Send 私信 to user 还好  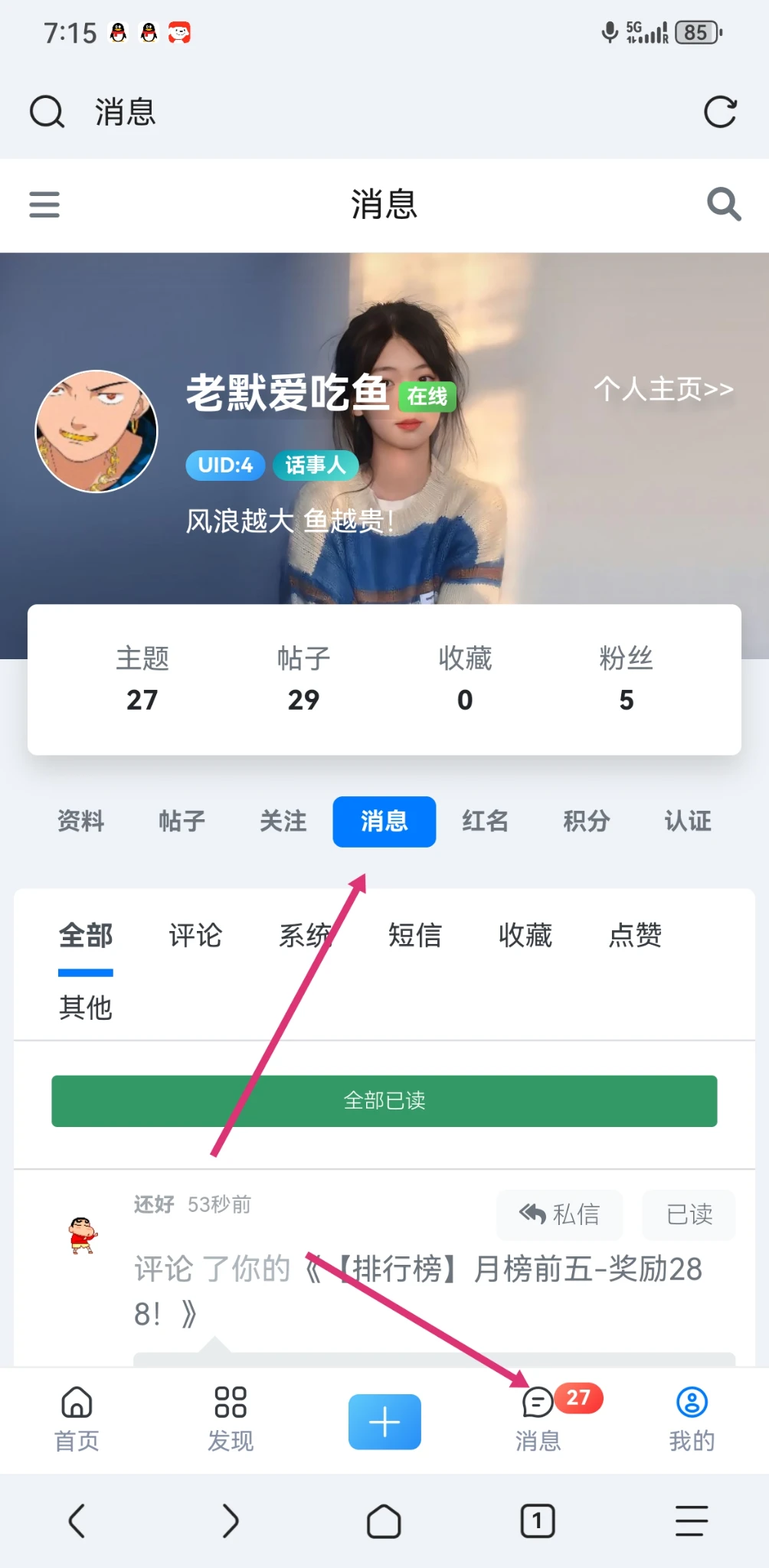(560, 1214)
